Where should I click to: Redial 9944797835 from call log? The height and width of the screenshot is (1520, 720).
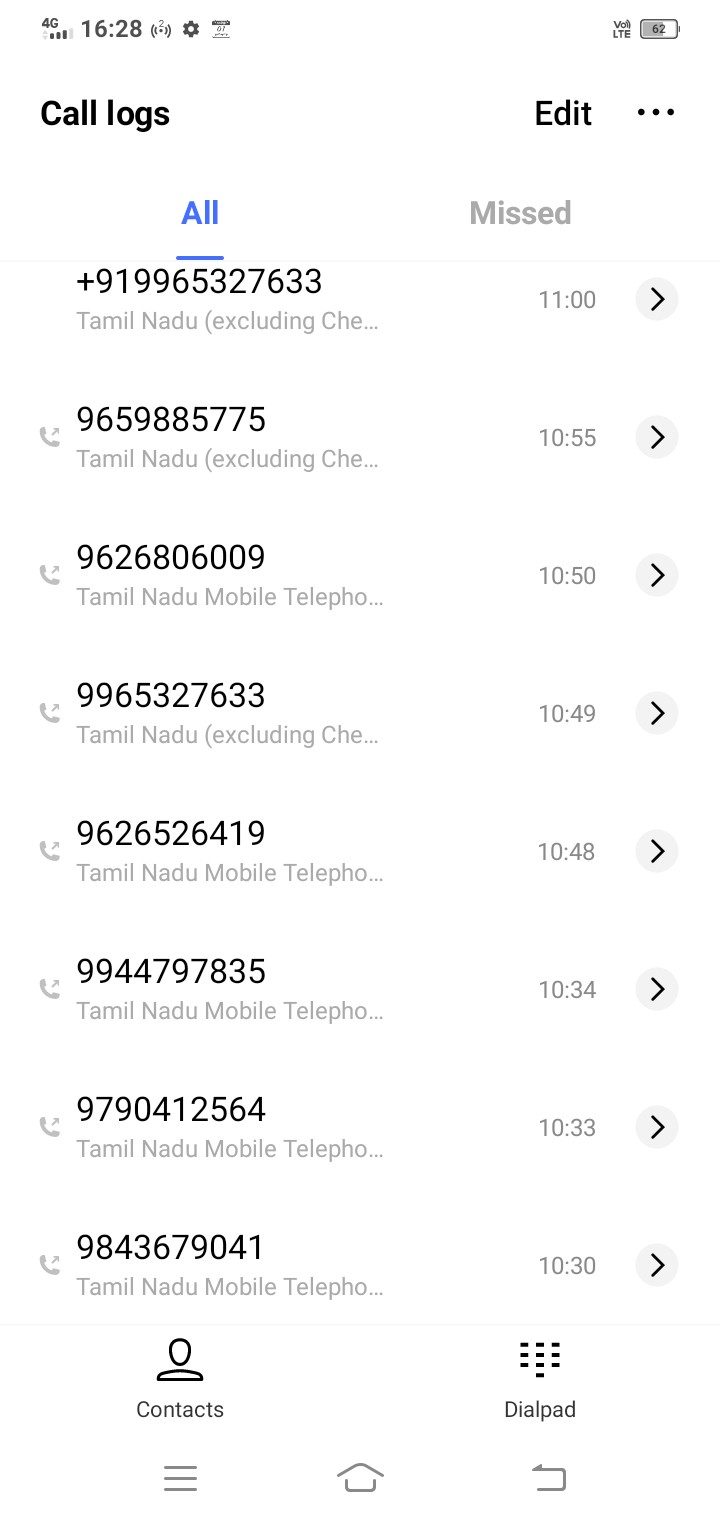pos(230,989)
